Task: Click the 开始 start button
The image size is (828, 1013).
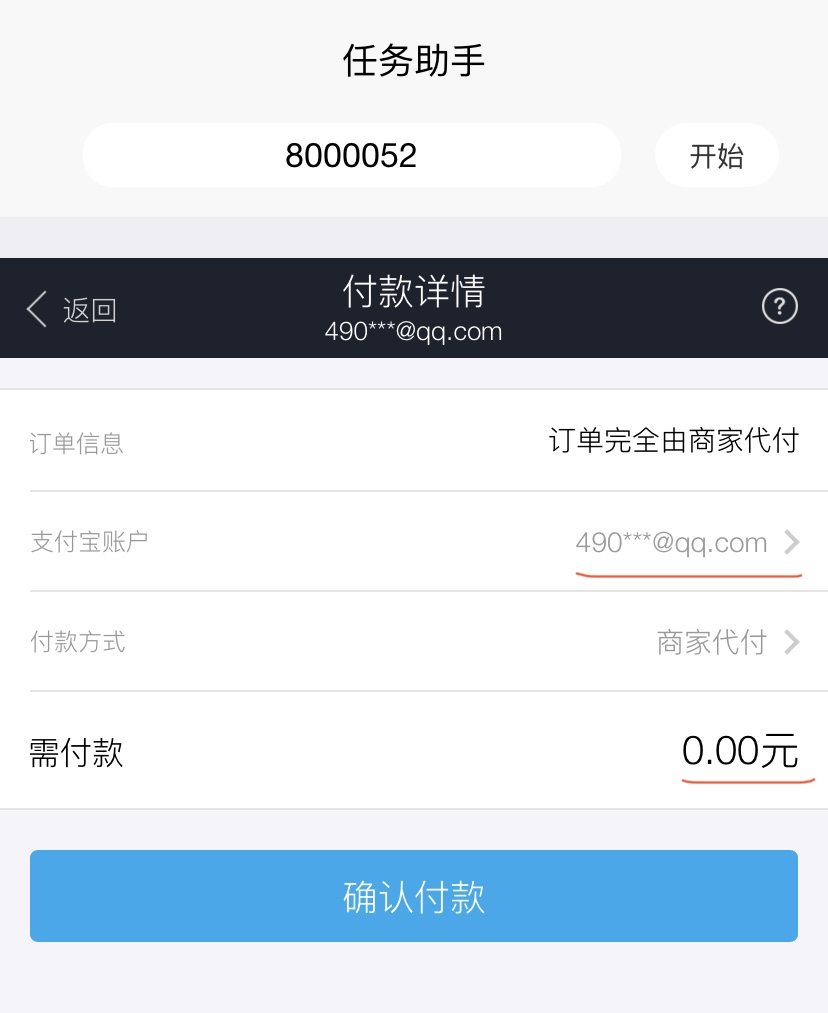Action: (x=716, y=154)
